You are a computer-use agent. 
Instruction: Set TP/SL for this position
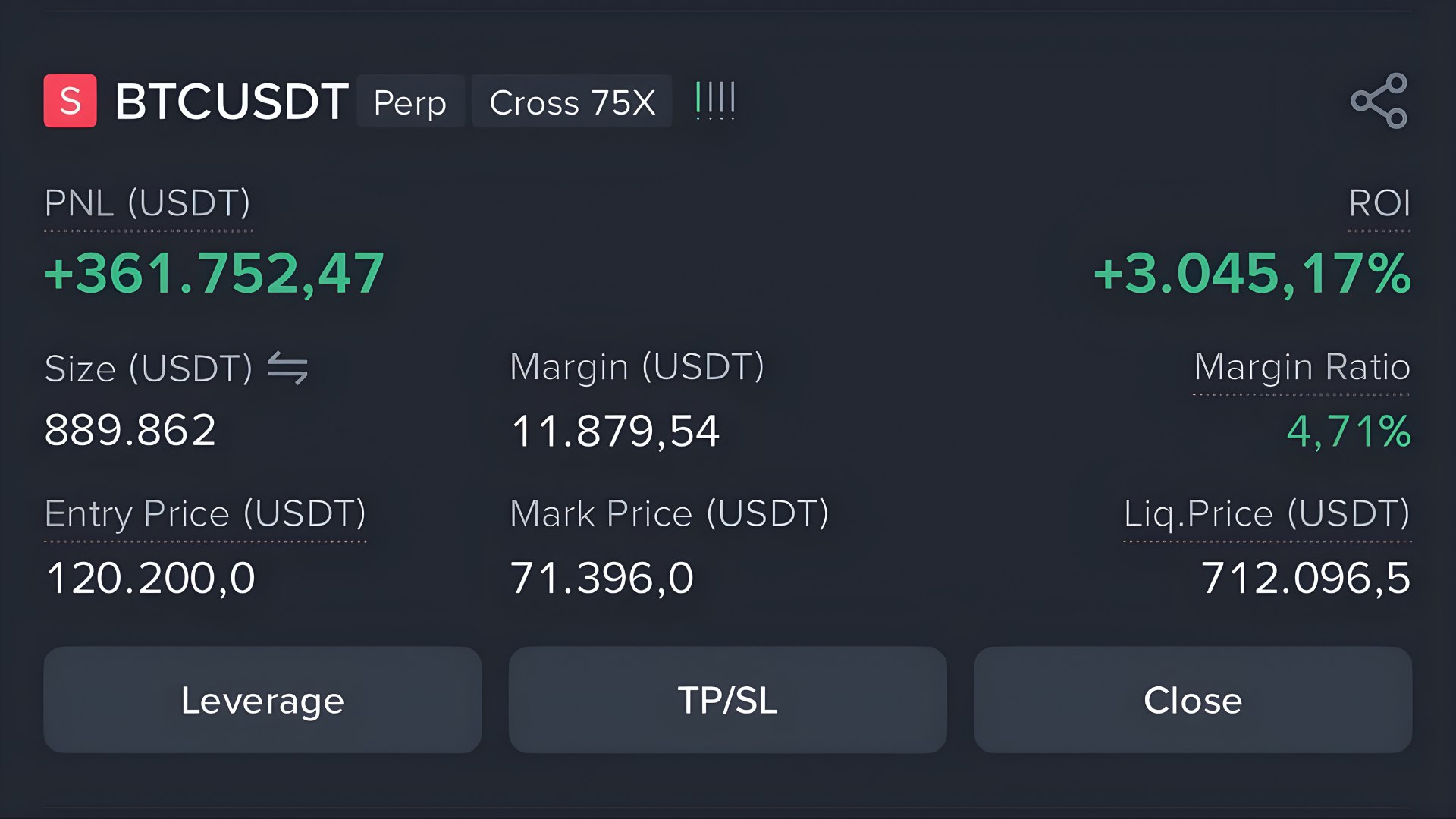pyautogui.click(x=727, y=699)
